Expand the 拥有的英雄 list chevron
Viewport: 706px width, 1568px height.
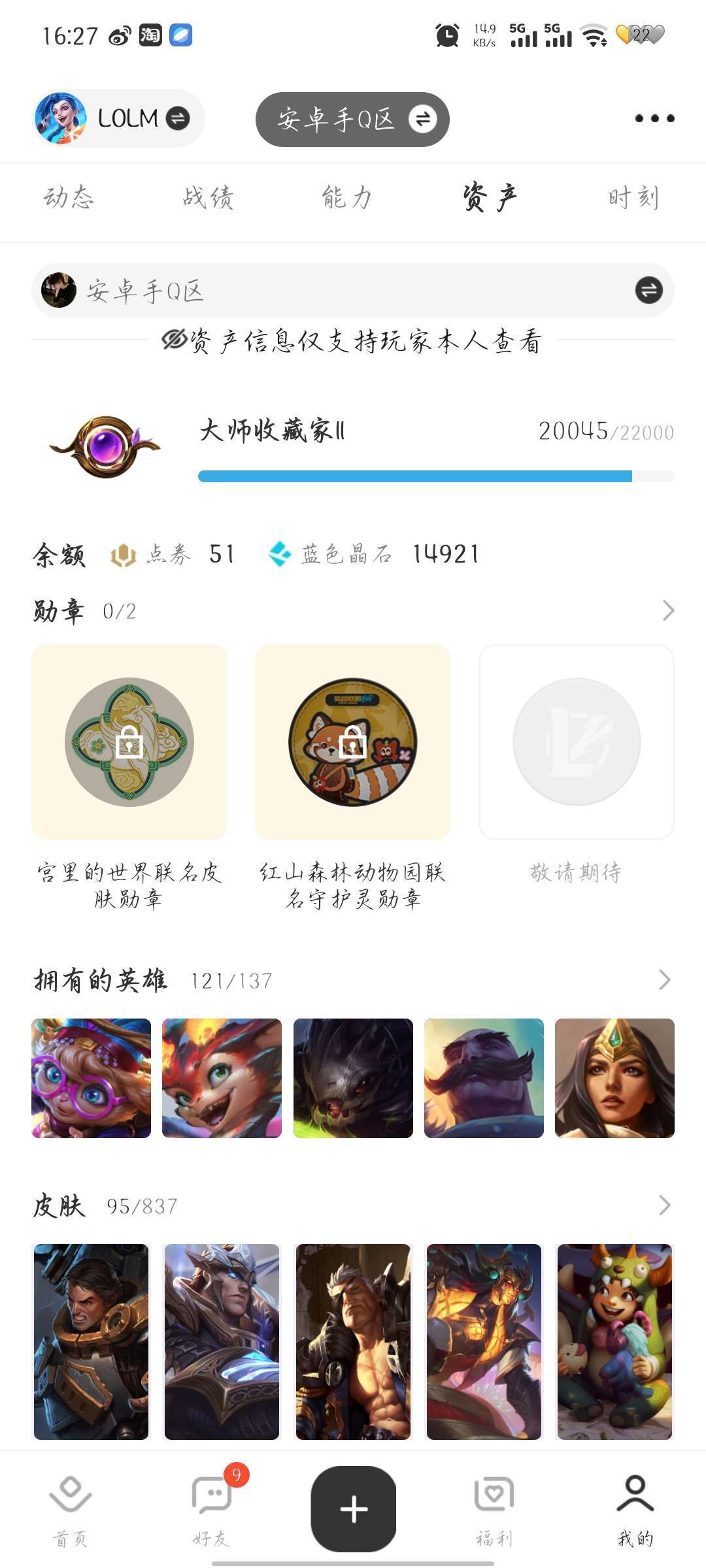click(x=665, y=980)
